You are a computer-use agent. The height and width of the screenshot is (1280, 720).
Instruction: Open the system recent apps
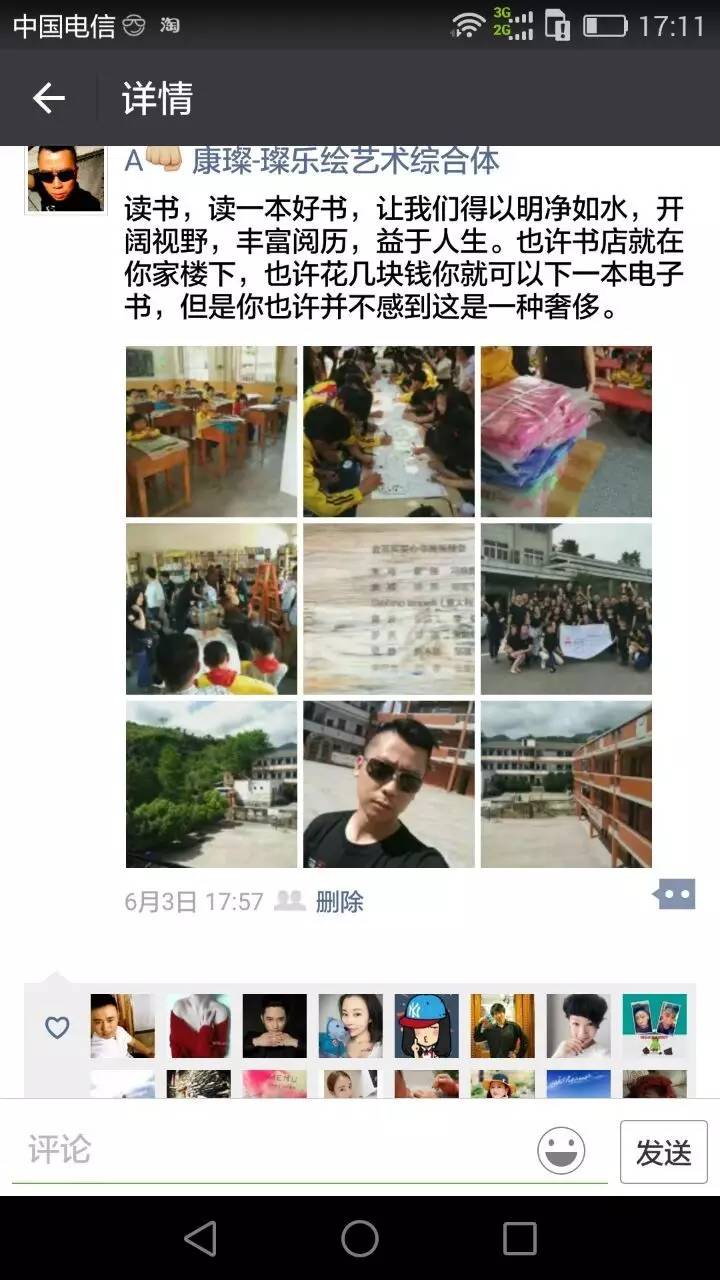pos(519,1238)
